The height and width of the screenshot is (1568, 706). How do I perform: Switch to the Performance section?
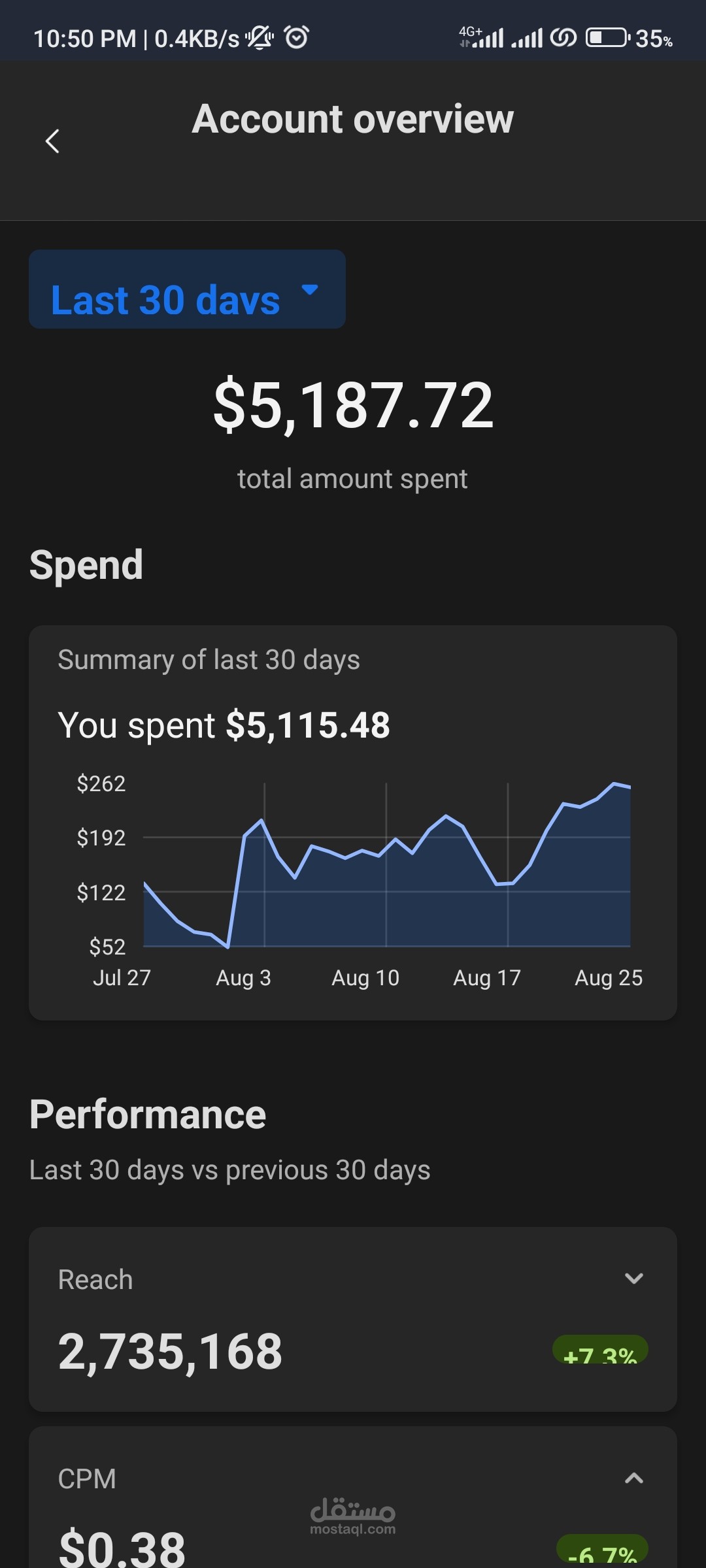(147, 1114)
